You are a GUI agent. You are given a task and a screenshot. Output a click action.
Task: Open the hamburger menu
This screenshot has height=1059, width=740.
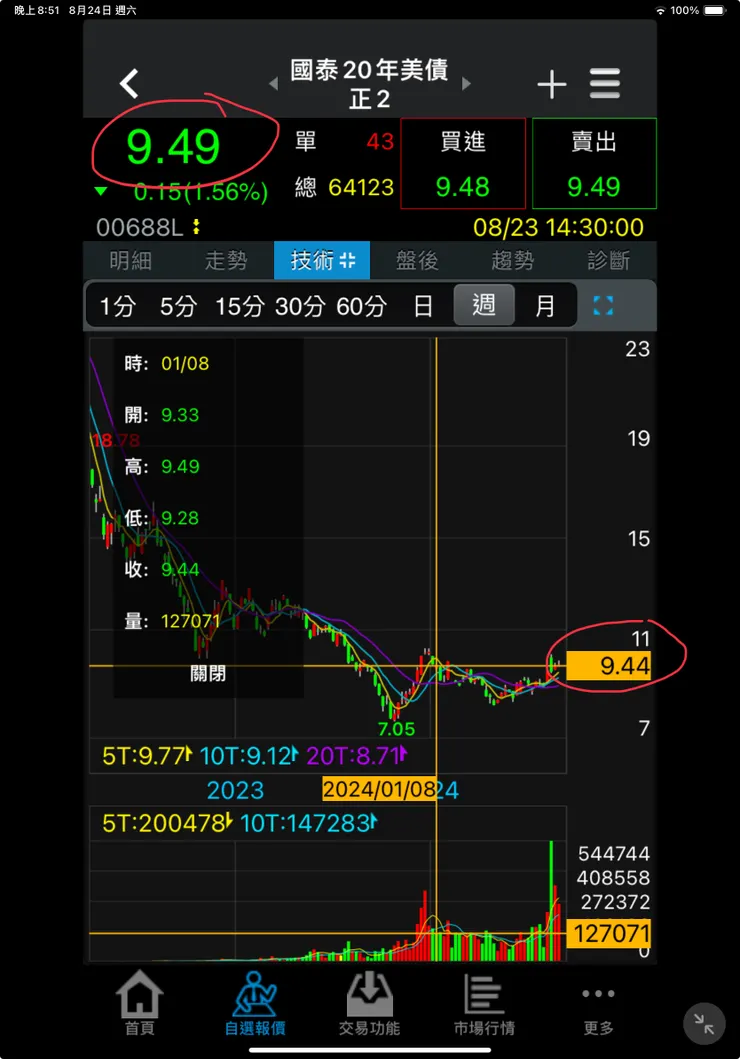[605, 84]
